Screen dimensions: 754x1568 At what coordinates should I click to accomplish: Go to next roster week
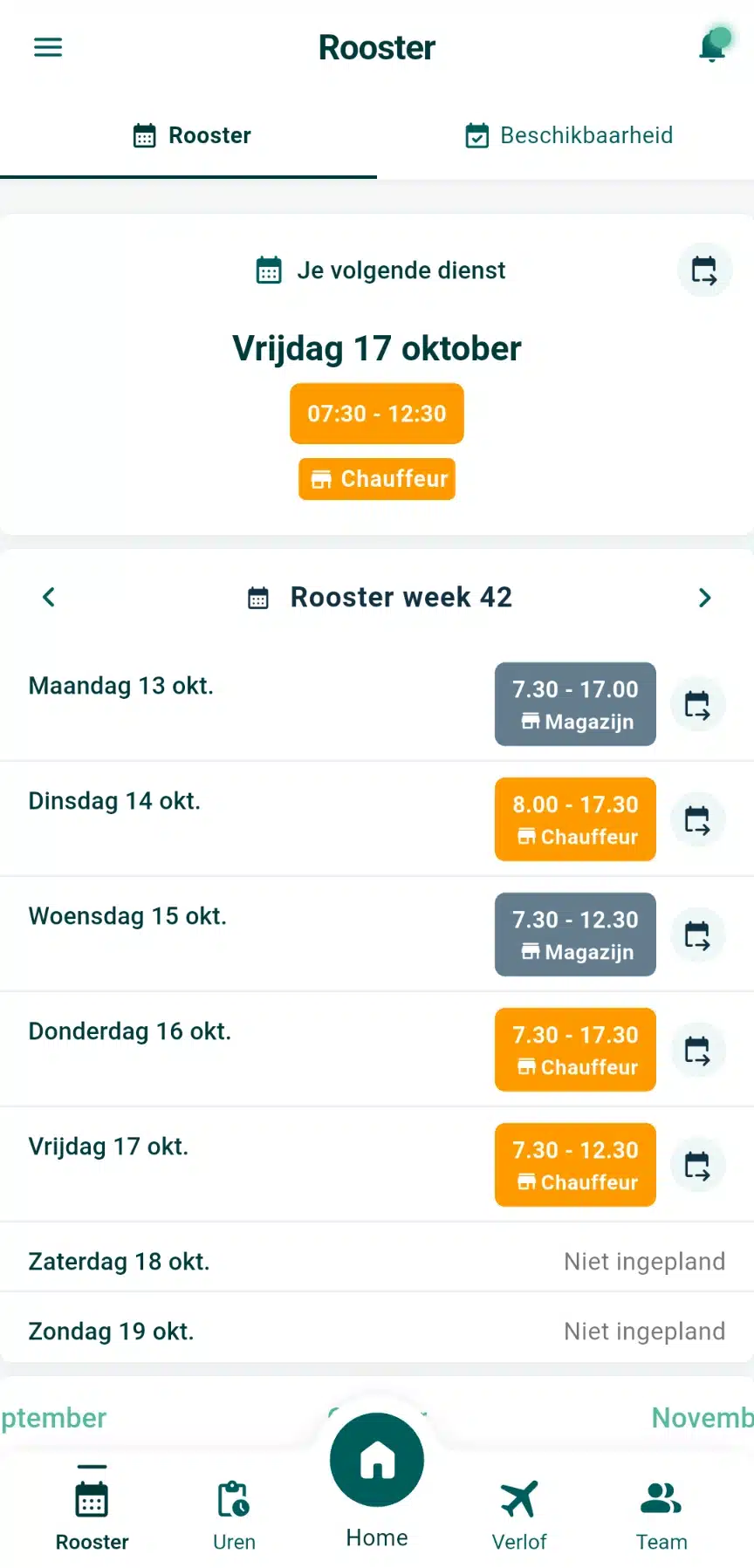705,597
